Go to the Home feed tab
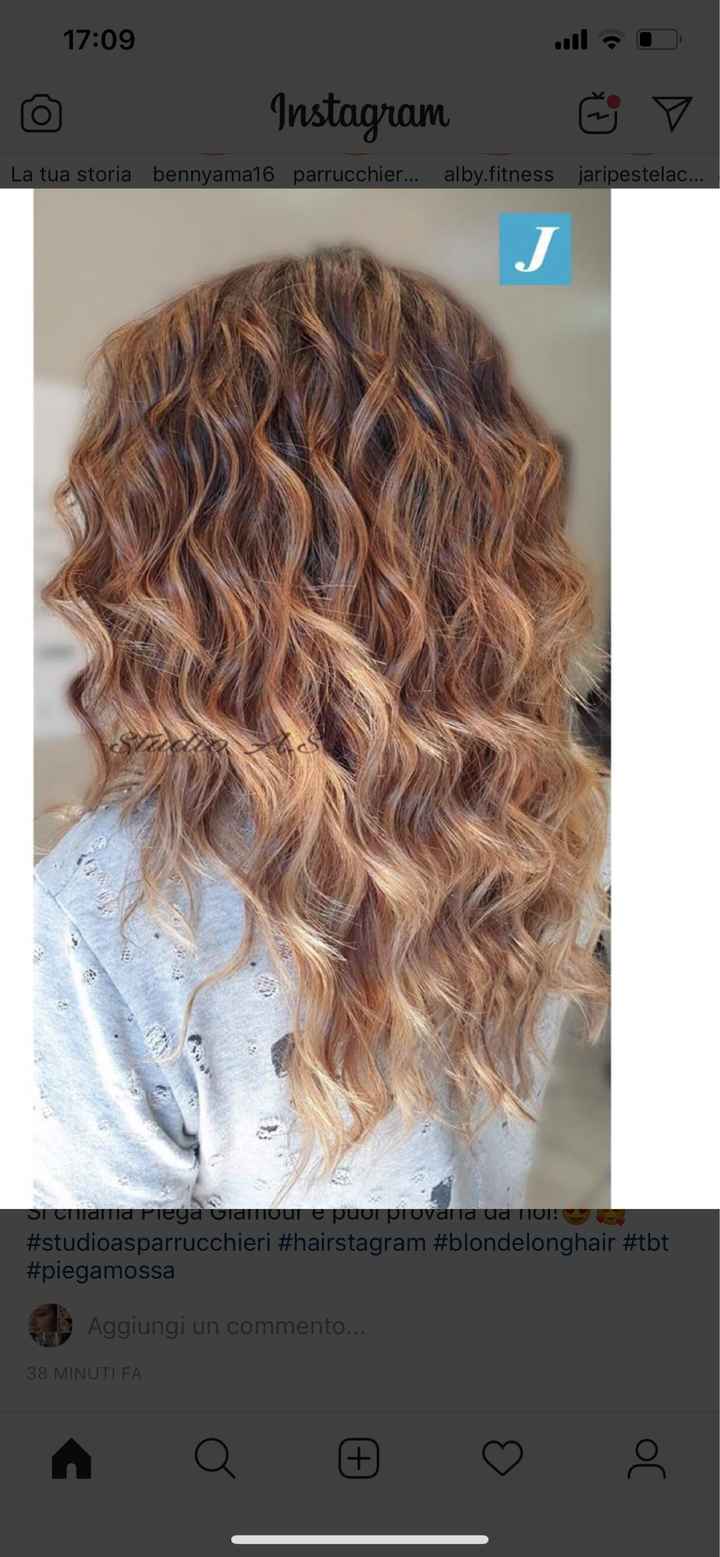The width and height of the screenshot is (720, 1557). point(71,1459)
